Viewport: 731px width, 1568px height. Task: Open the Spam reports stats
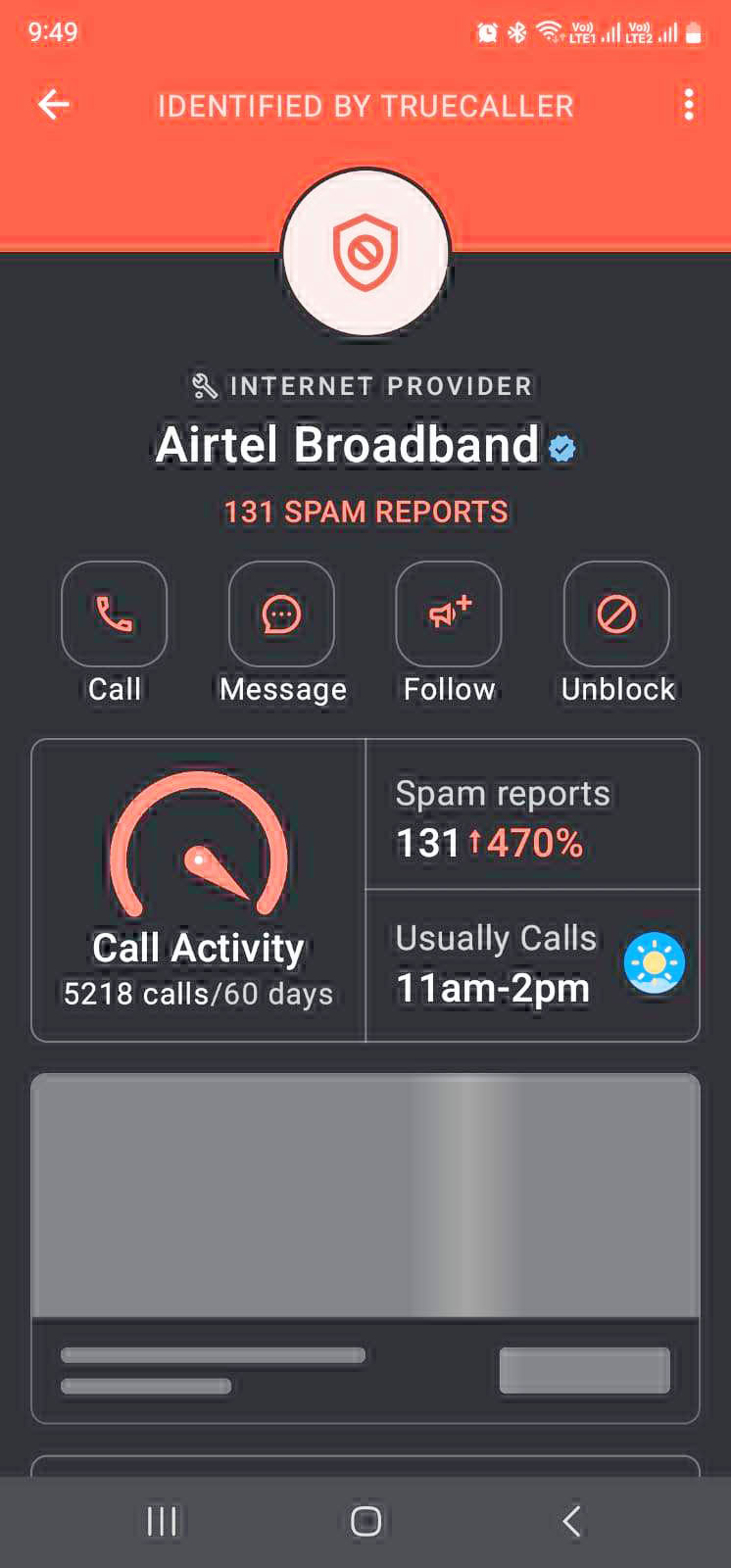[532, 816]
